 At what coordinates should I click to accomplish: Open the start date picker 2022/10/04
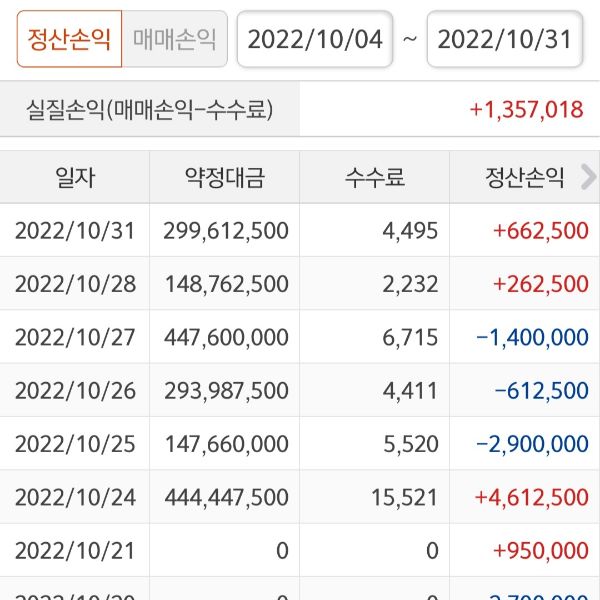tap(315, 39)
